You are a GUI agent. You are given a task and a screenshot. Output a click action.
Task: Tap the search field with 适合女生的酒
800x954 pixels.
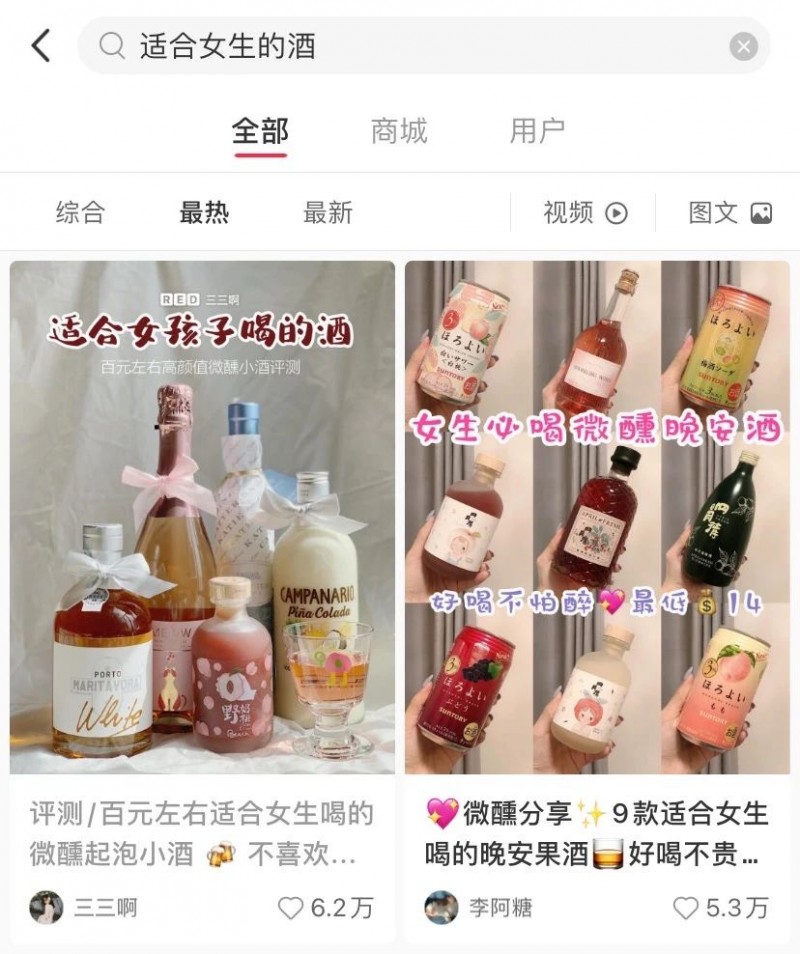click(x=400, y=46)
